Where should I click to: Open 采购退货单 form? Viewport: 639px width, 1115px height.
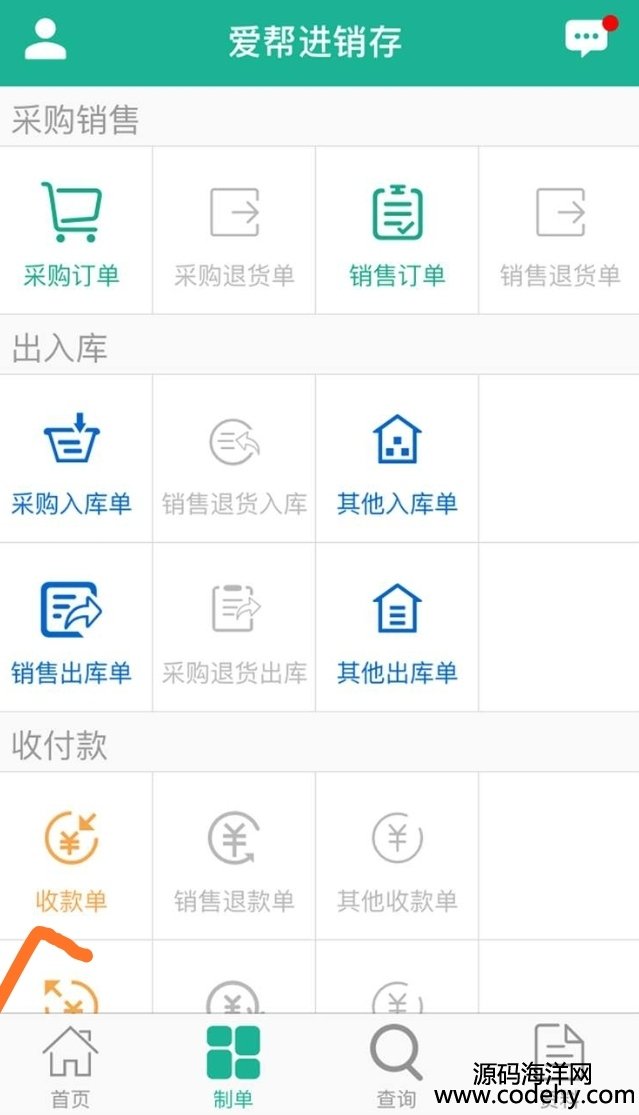tap(234, 232)
